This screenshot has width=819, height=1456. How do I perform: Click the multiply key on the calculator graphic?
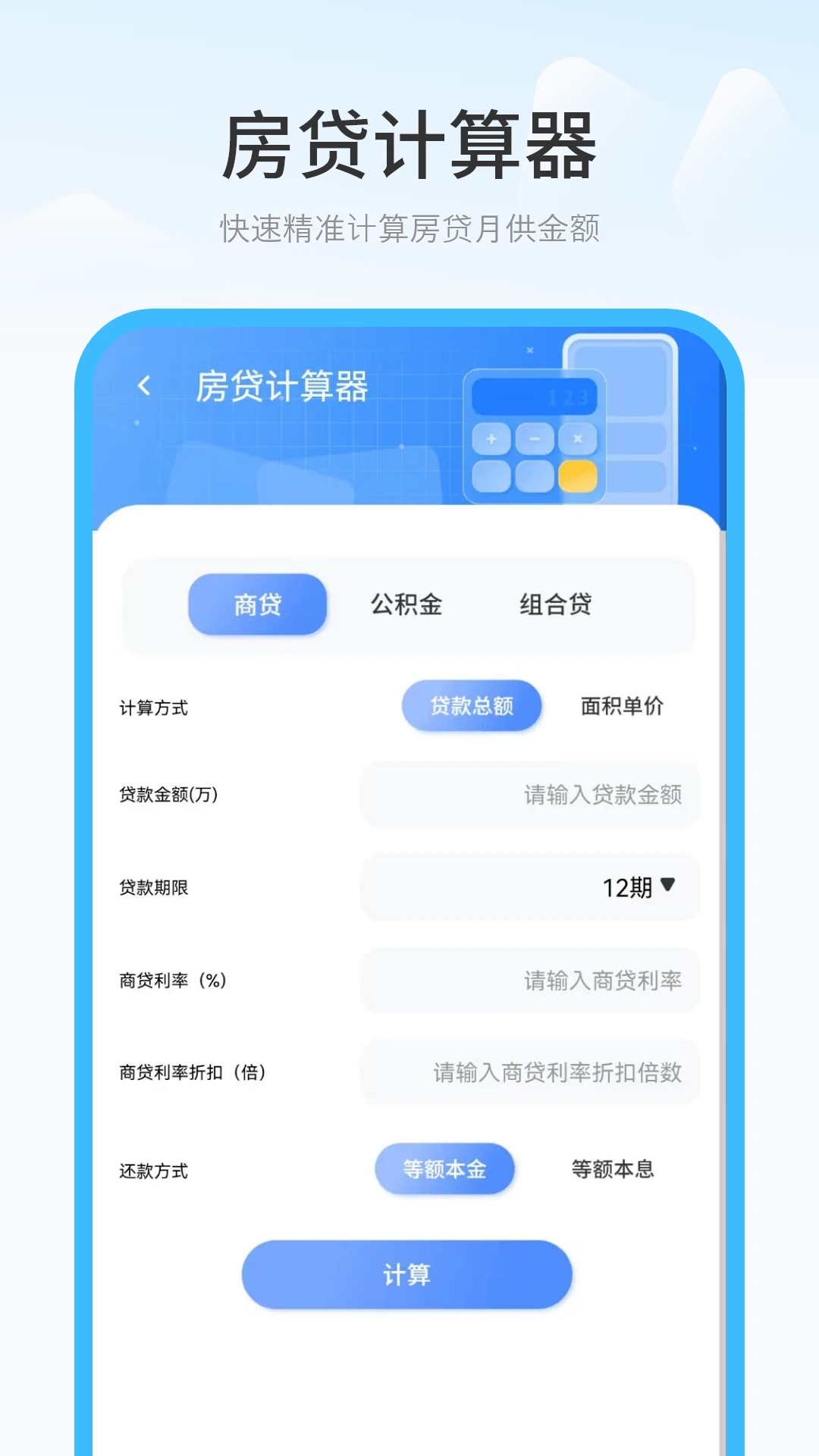pos(579,438)
